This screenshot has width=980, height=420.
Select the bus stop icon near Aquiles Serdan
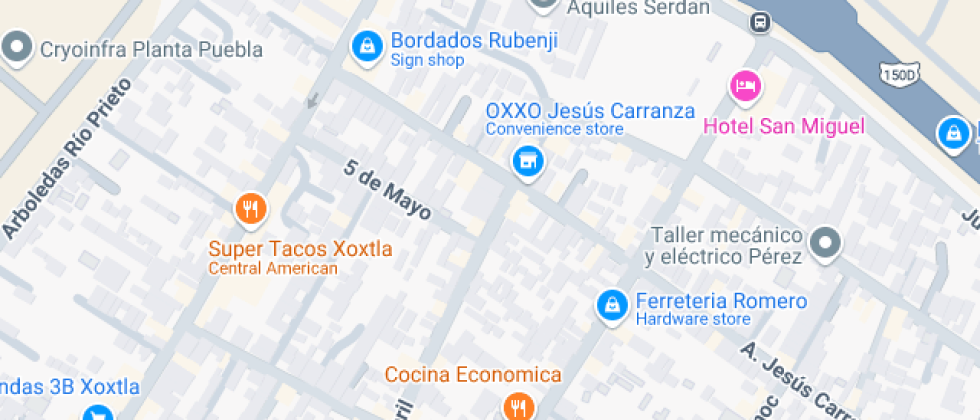(761, 21)
